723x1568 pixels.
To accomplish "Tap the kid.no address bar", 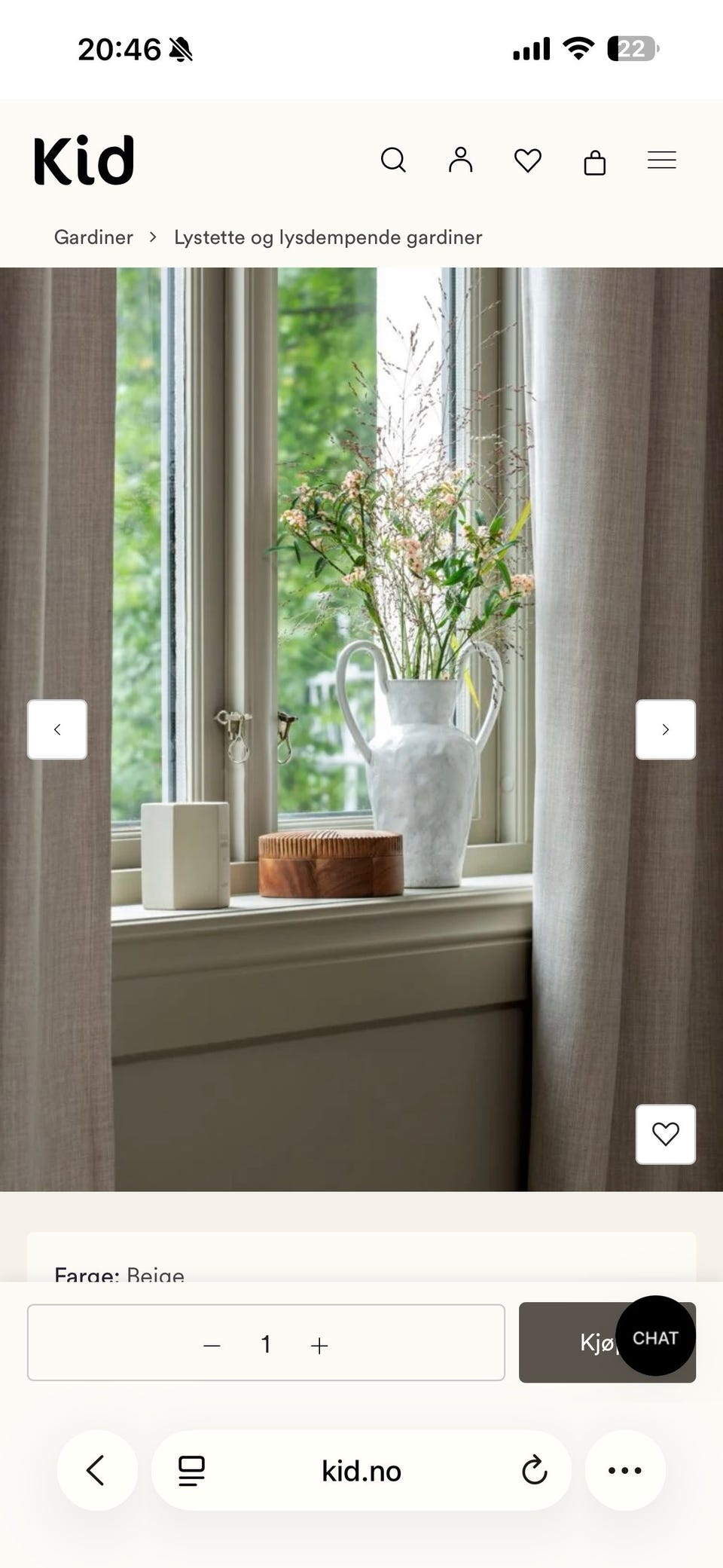I will point(361,1471).
